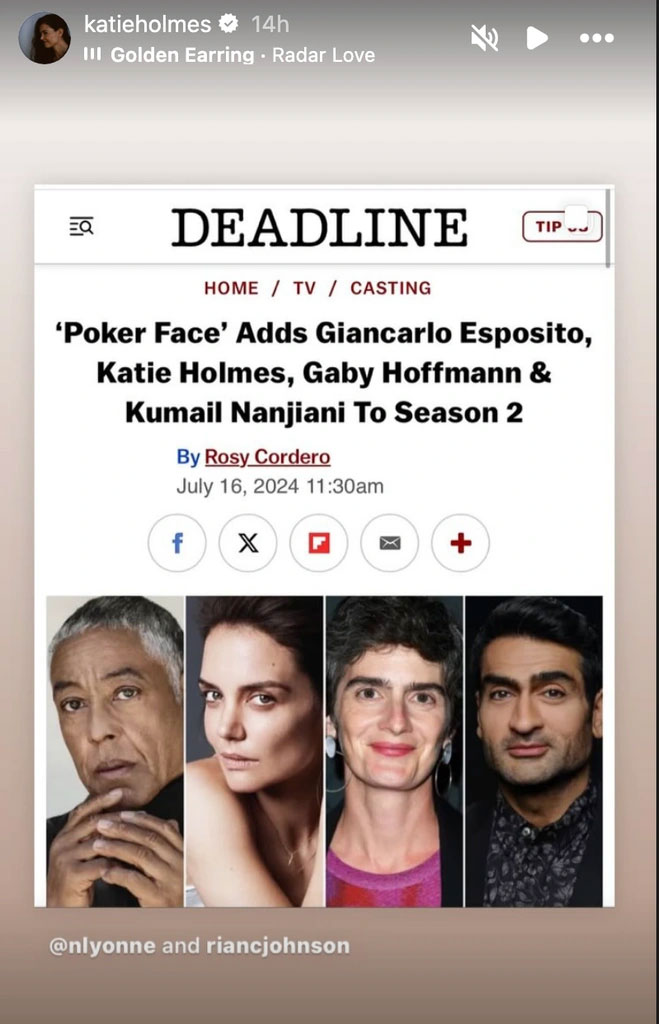Open the @nlyonne mention

tap(101, 945)
